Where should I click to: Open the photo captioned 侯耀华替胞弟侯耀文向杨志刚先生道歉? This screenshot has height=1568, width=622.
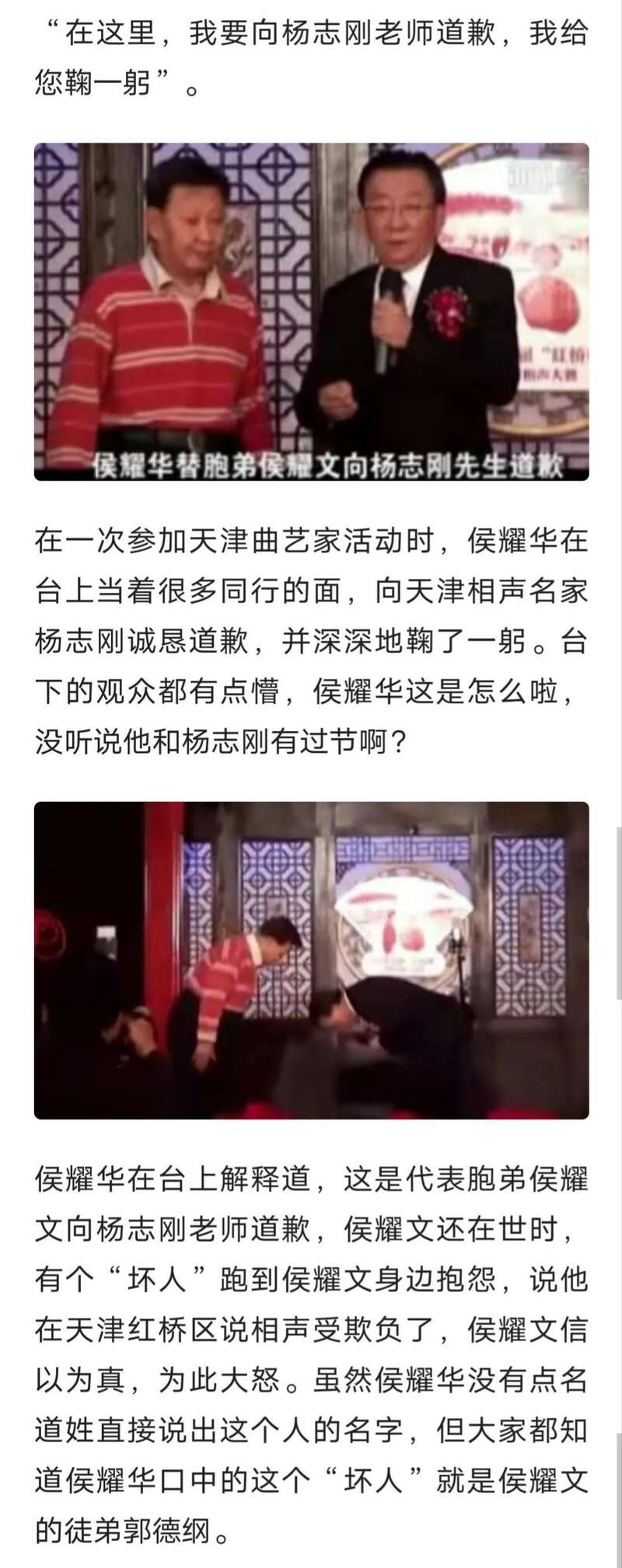[x=311, y=311]
